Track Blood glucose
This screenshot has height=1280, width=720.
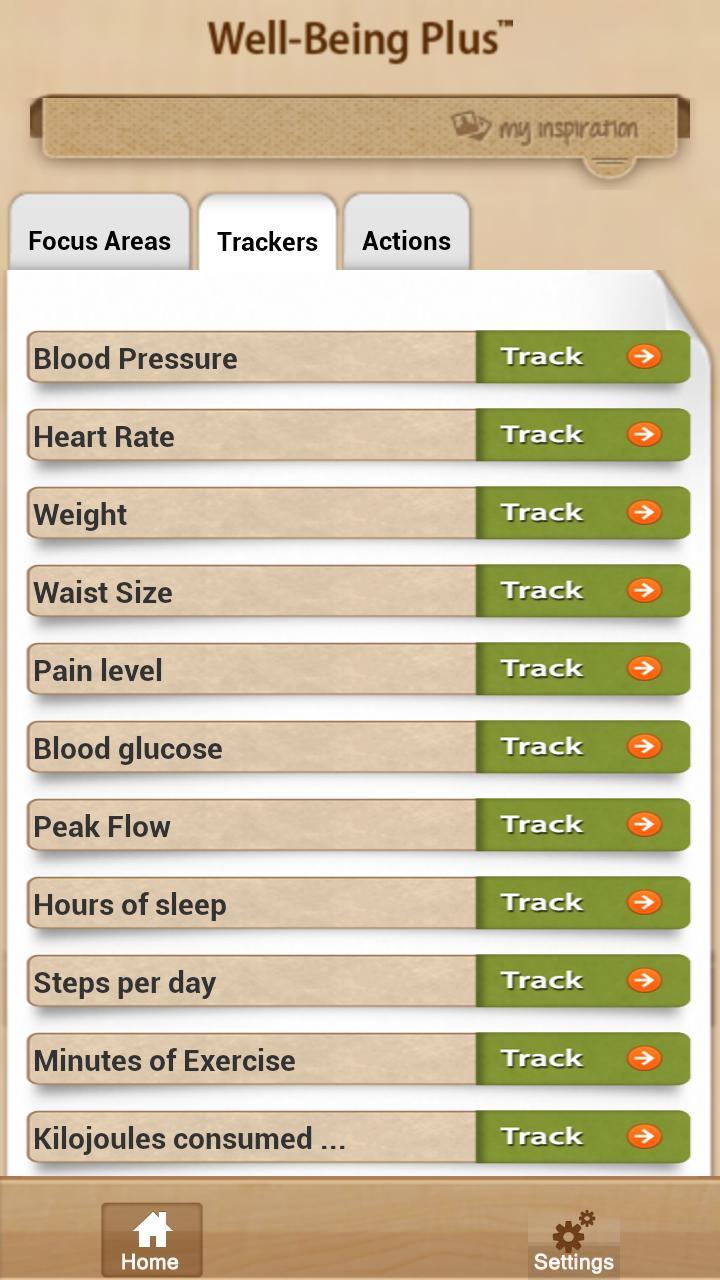pyautogui.click(x=582, y=747)
